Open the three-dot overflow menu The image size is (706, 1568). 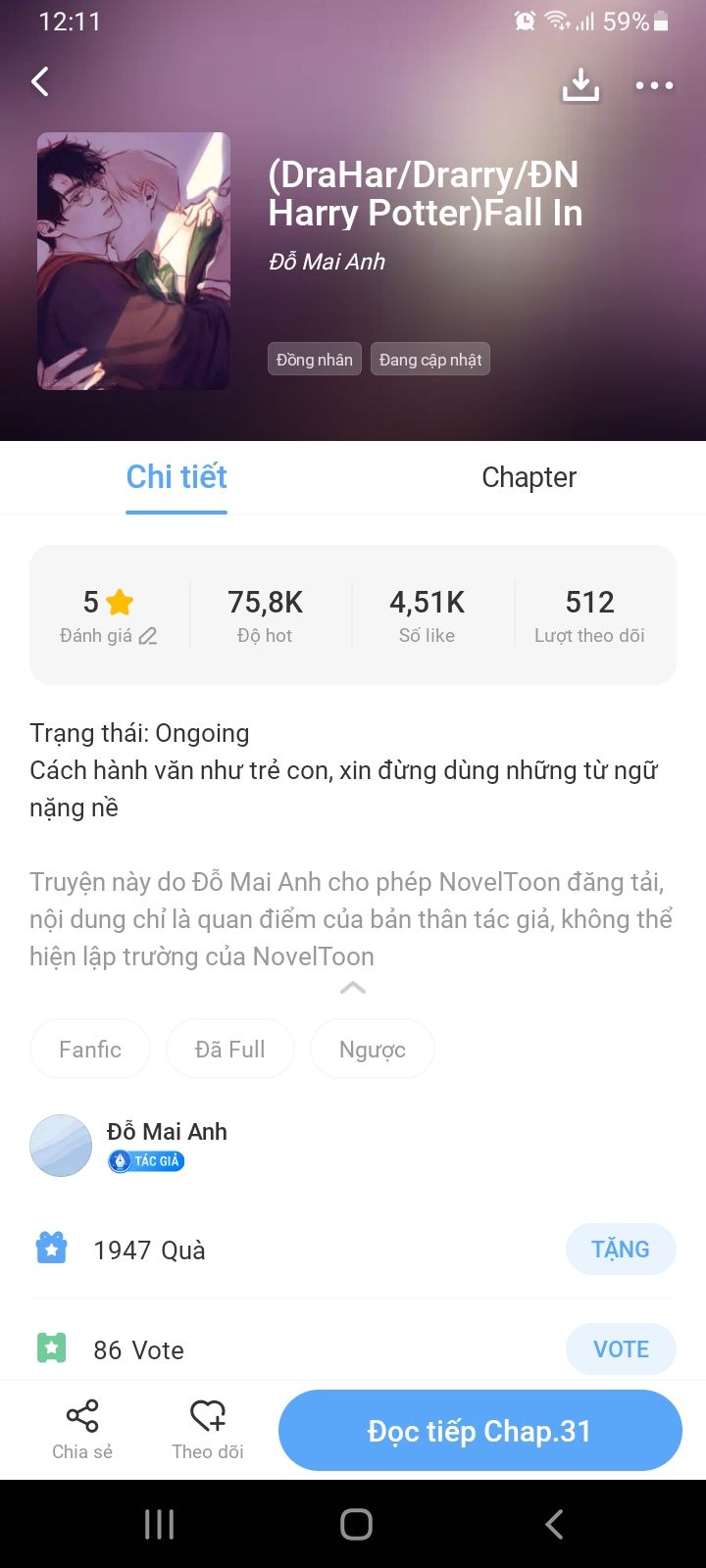[x=654, y=85]
